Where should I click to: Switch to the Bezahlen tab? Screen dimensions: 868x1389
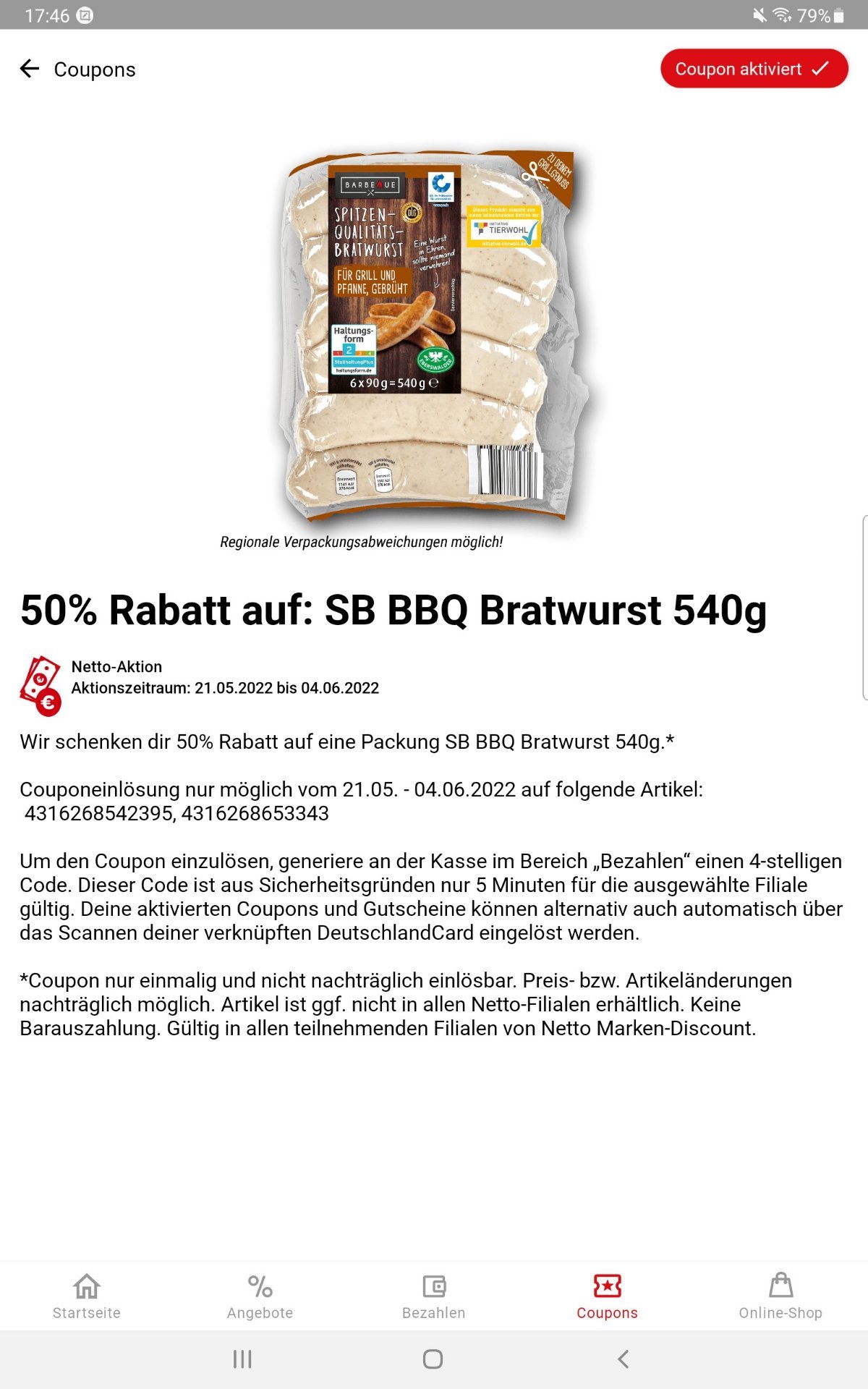pos(434,1296)
